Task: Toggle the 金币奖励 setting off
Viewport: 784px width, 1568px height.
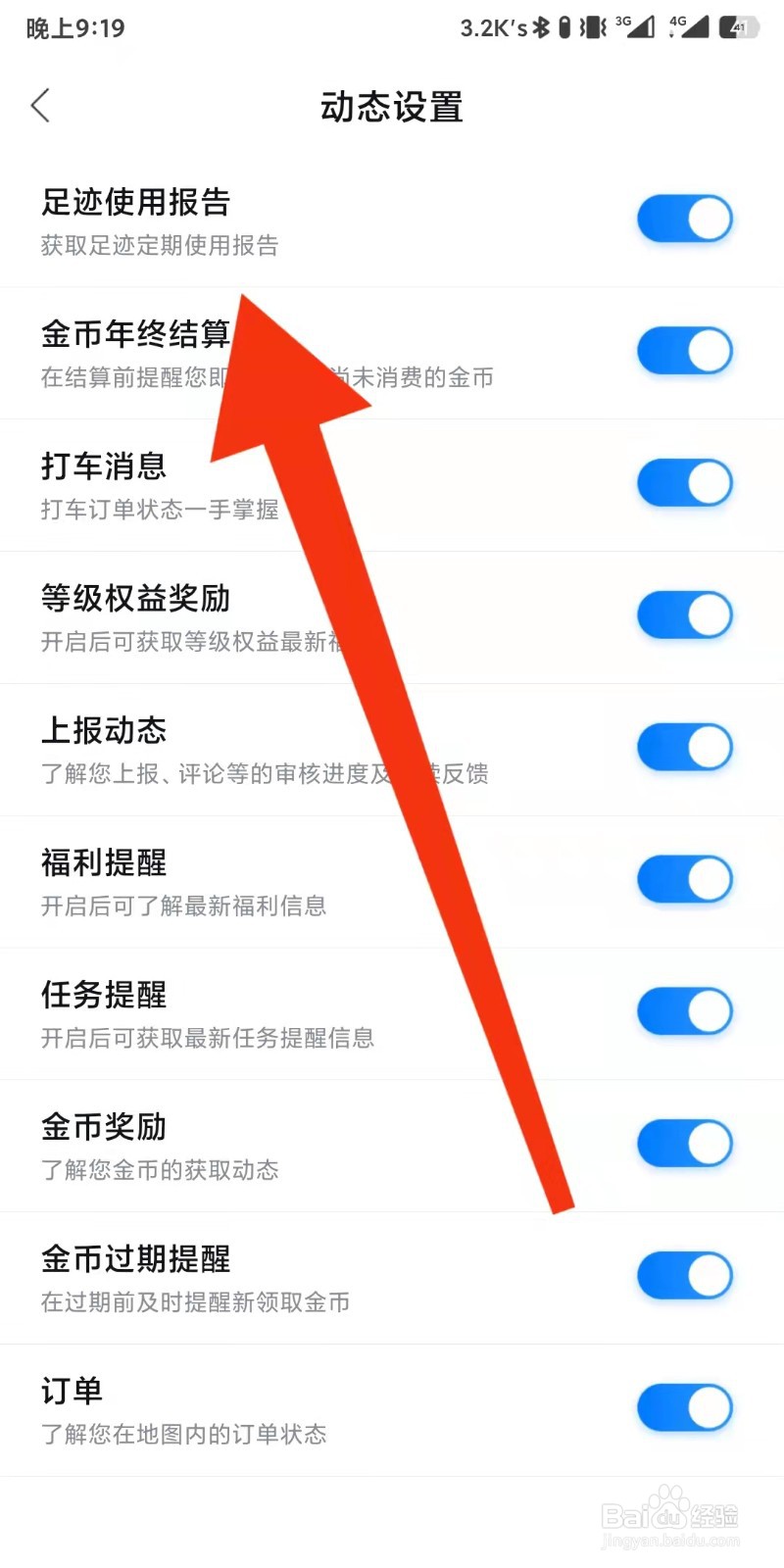Action: [684, 1144]
